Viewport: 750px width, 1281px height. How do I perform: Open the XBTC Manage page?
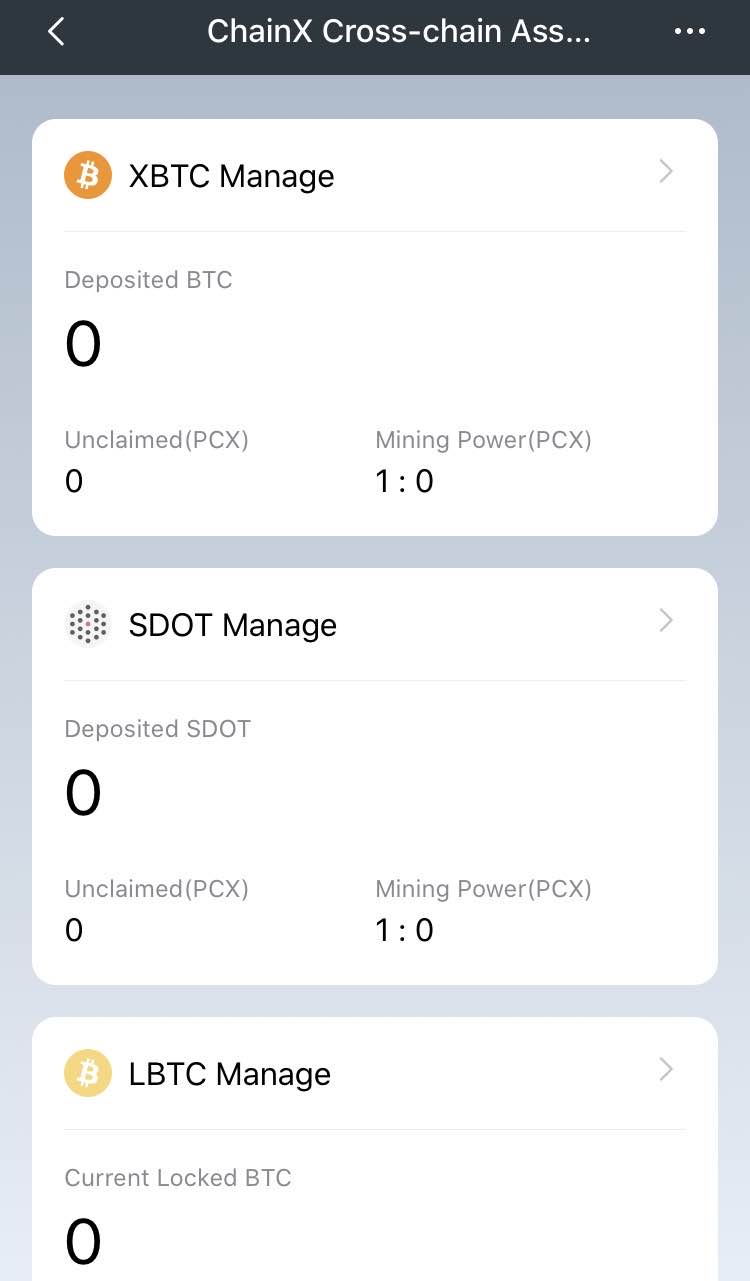pos(232,175)
